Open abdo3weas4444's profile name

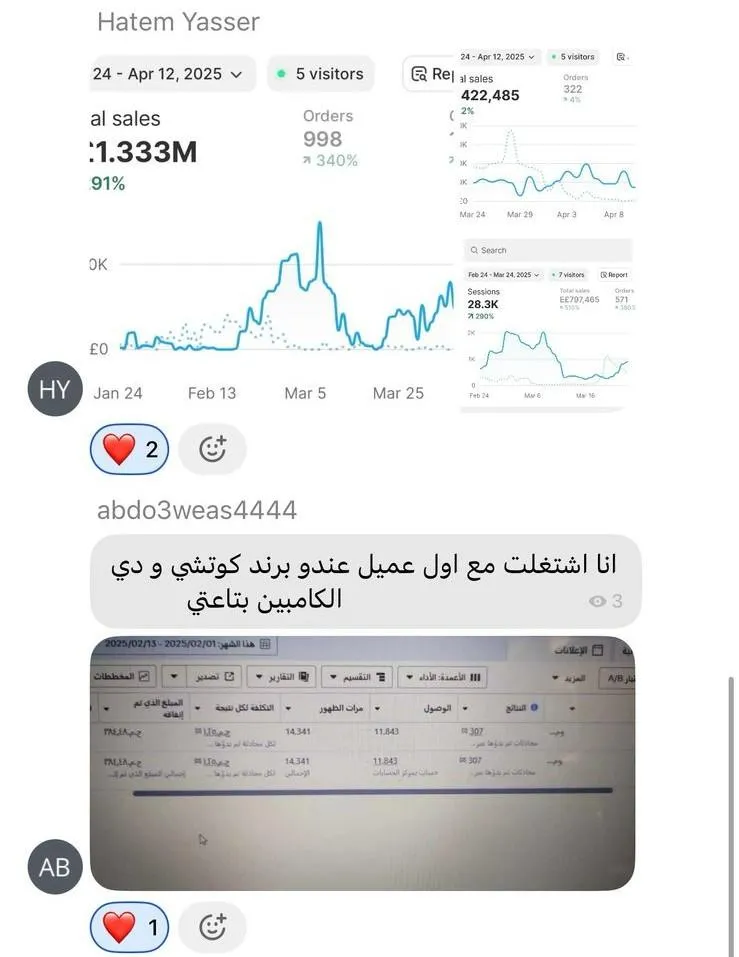(197, 510)
